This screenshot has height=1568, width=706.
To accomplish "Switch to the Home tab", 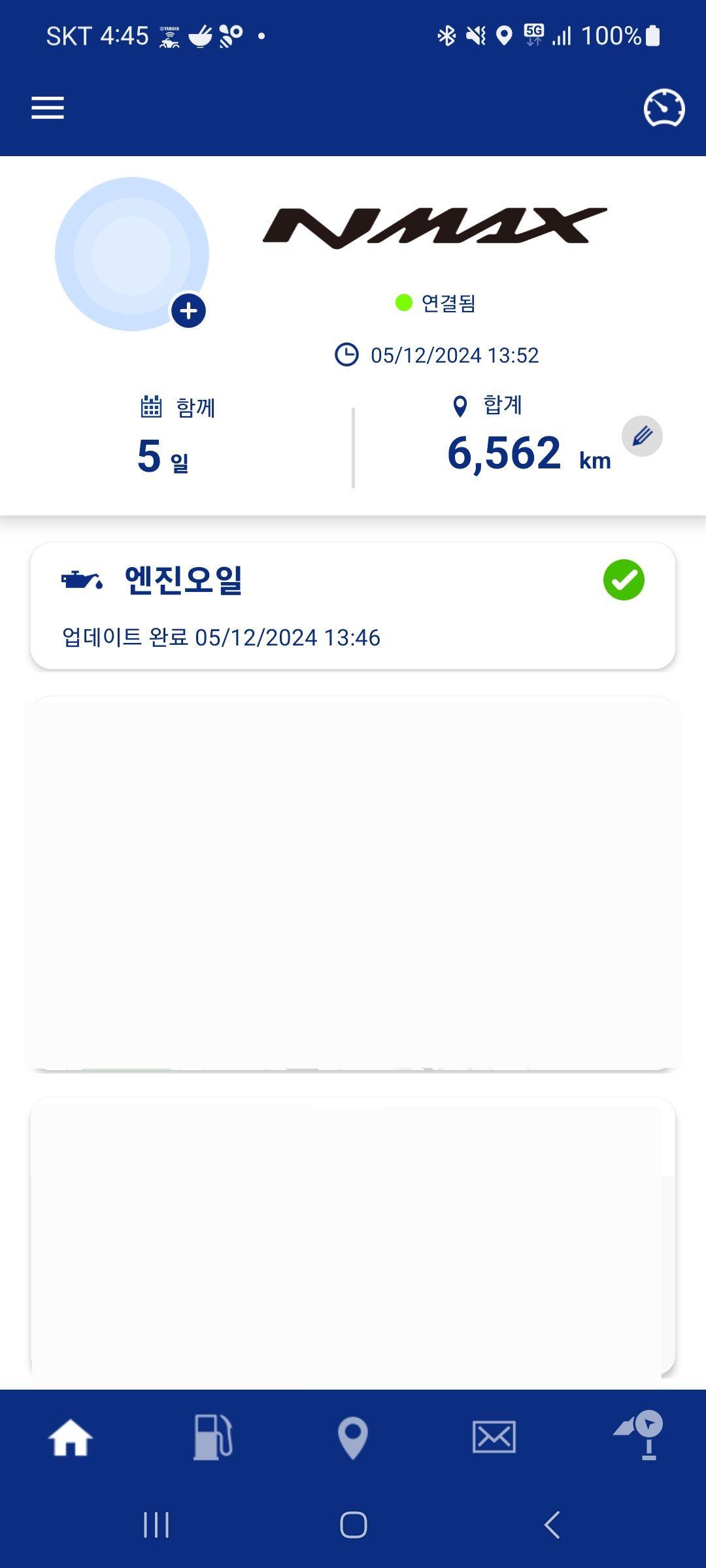I will 71,1437.
